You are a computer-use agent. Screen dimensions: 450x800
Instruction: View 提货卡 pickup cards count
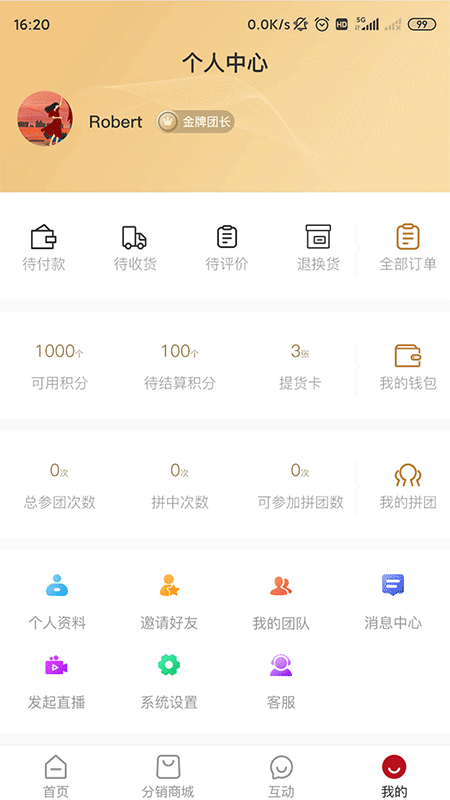coord(300,367)
